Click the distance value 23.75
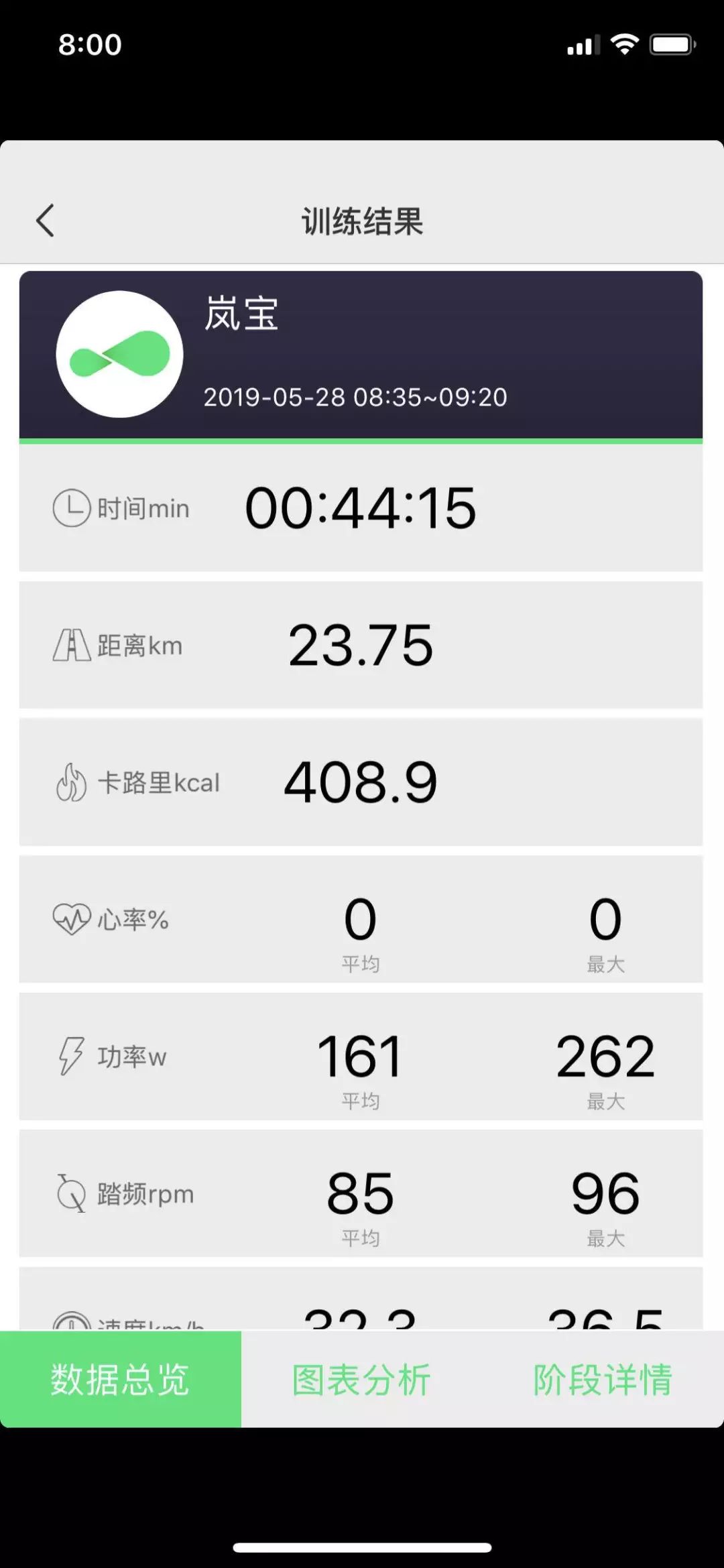The height and width of the screenshot is (1568, 724). point(360,645)
